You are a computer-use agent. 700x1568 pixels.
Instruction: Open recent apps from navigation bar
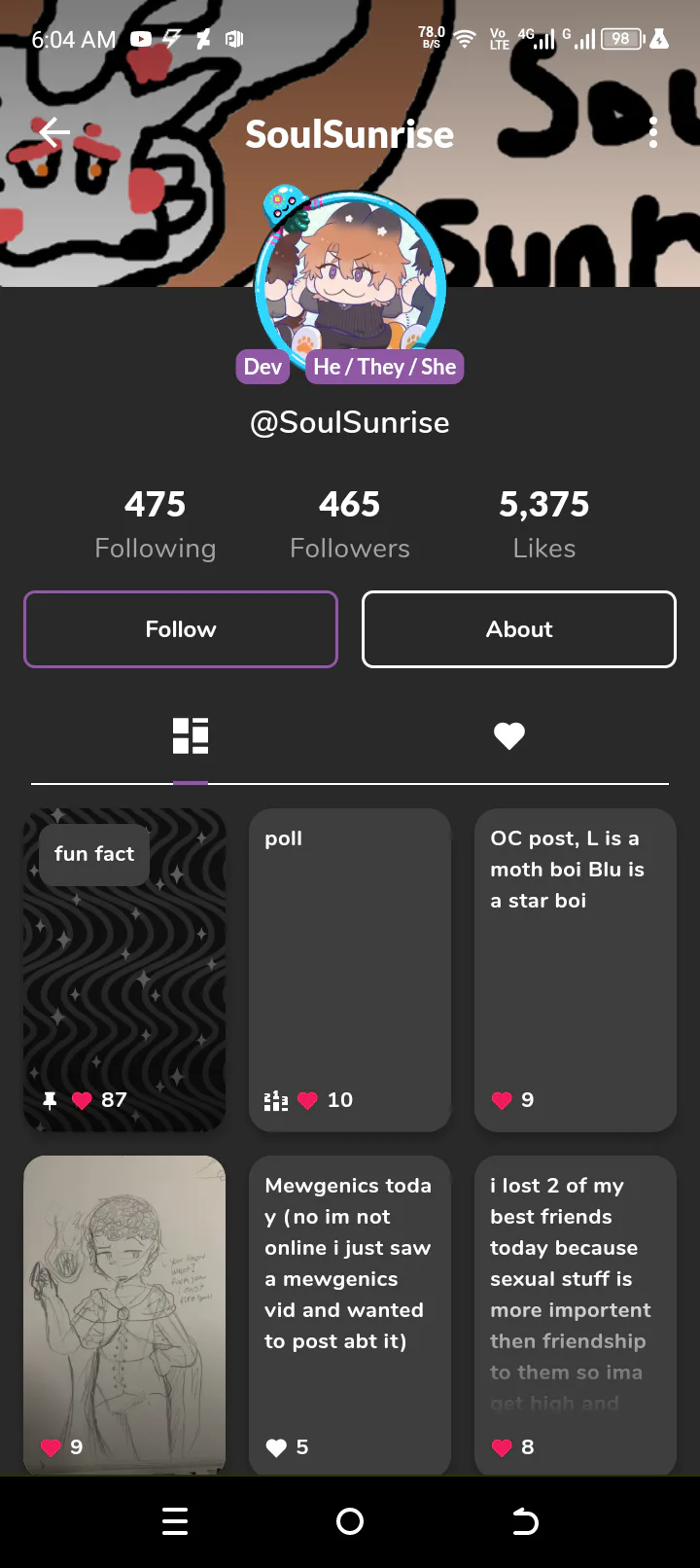pyautogui.click(x=175, y=1521)
